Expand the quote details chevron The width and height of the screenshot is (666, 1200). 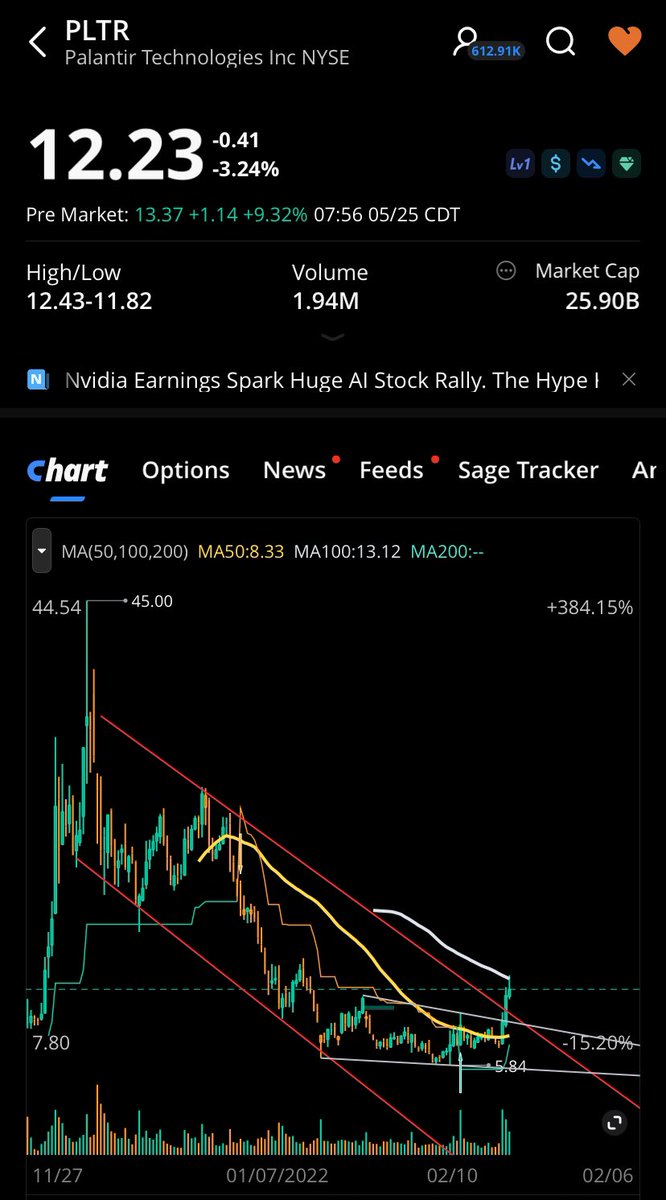tap(333, 337)
